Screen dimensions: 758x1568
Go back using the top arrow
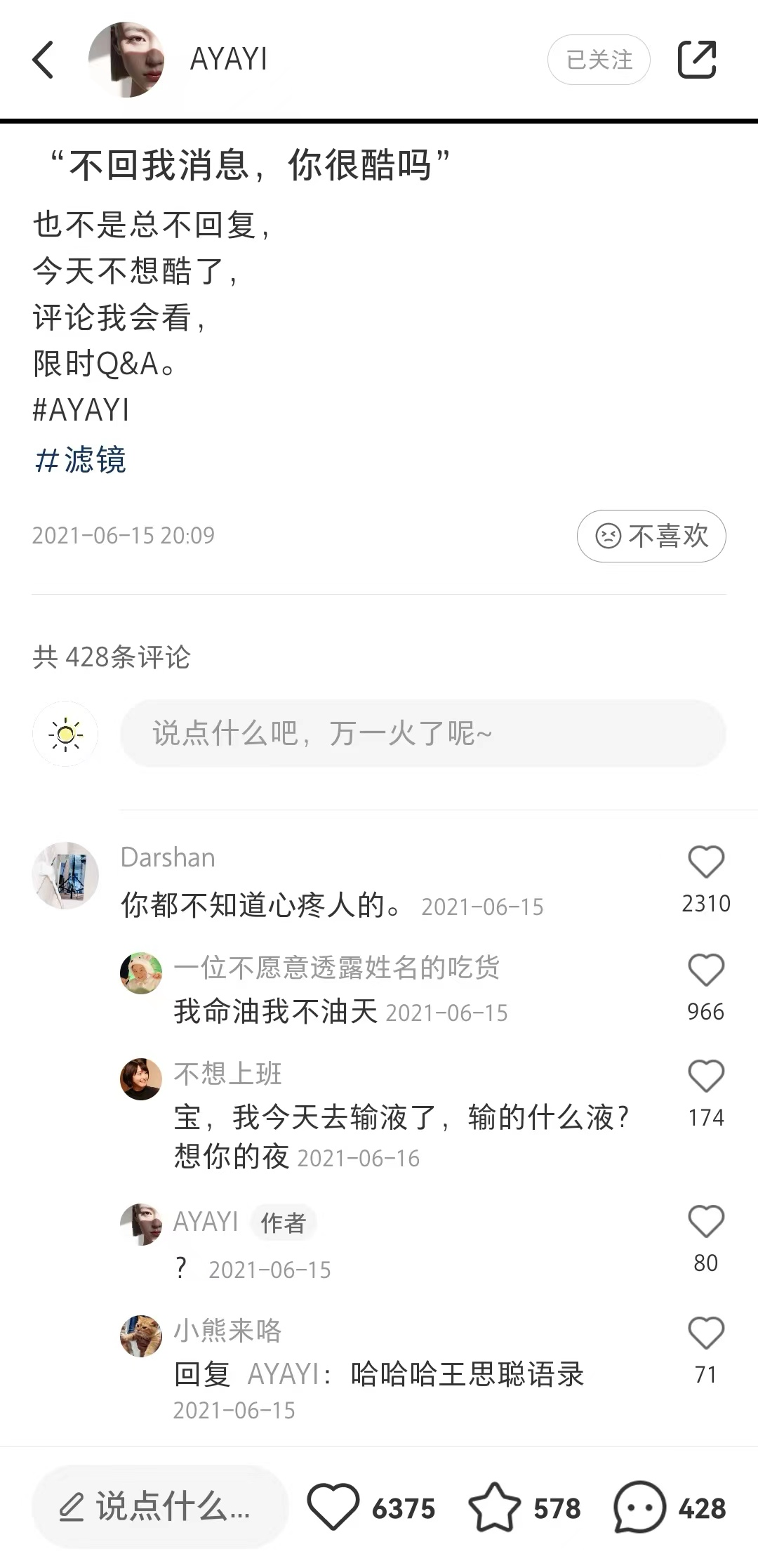tap(44, 60)
